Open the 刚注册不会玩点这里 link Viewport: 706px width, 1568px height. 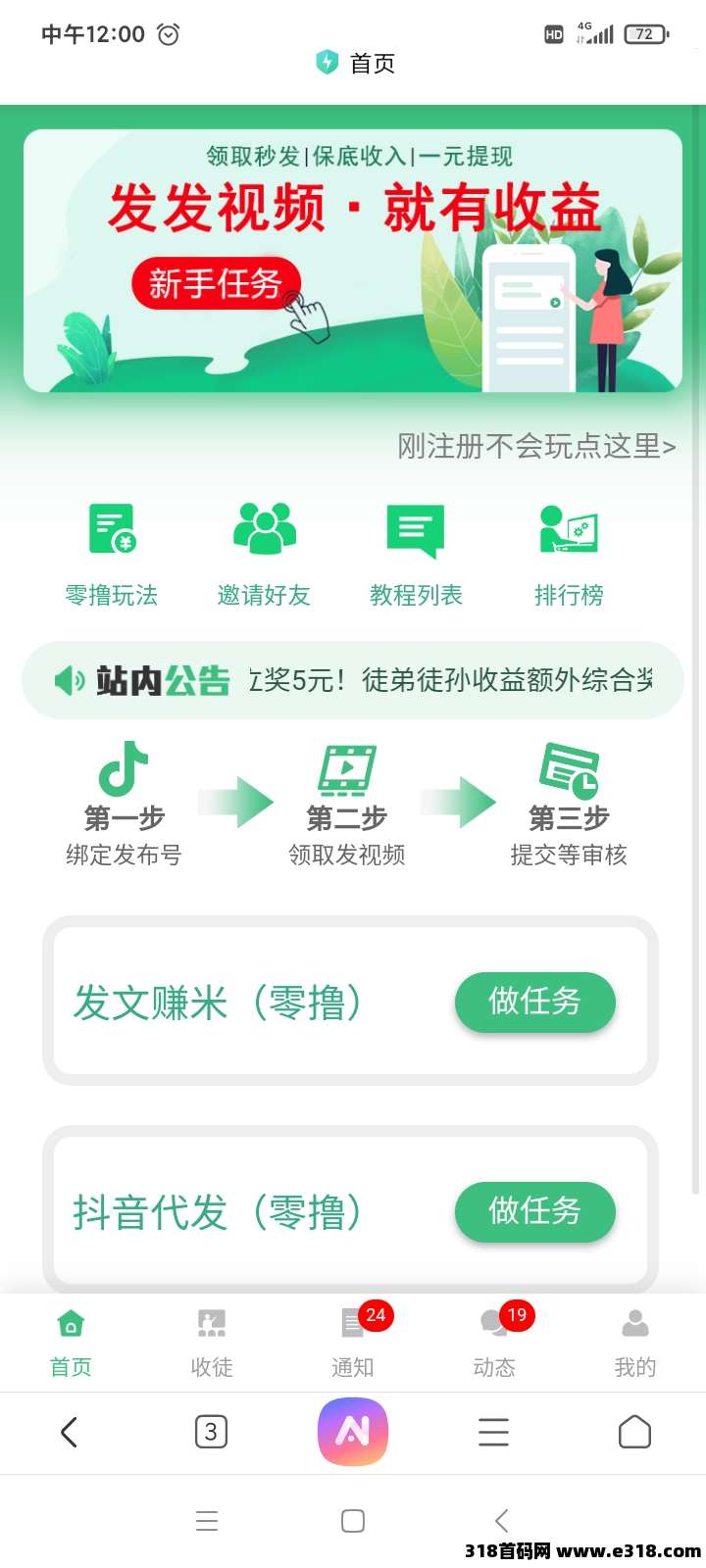[536, 447]
